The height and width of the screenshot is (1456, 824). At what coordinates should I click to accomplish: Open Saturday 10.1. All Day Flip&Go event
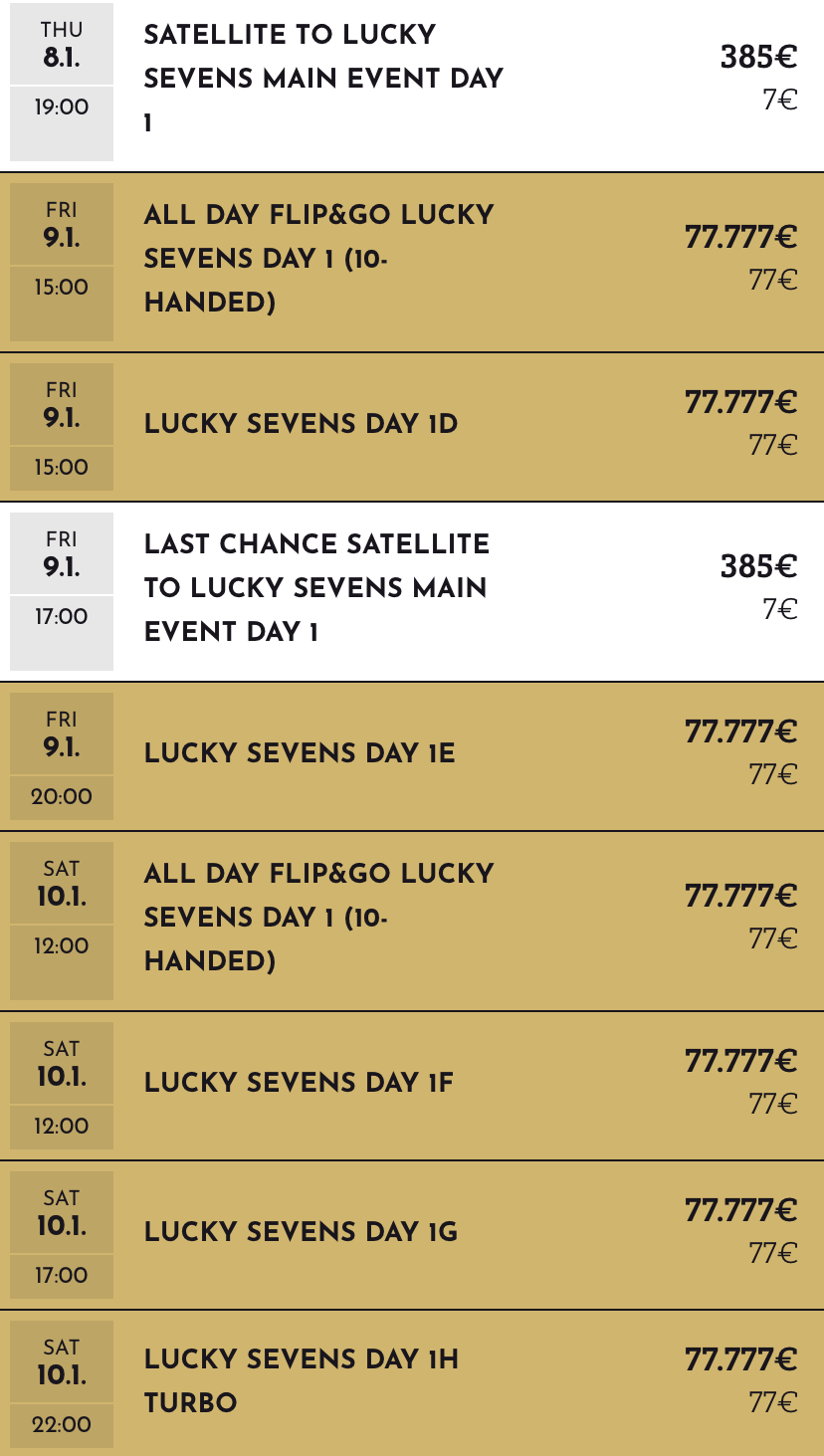(x=412, y=921)
